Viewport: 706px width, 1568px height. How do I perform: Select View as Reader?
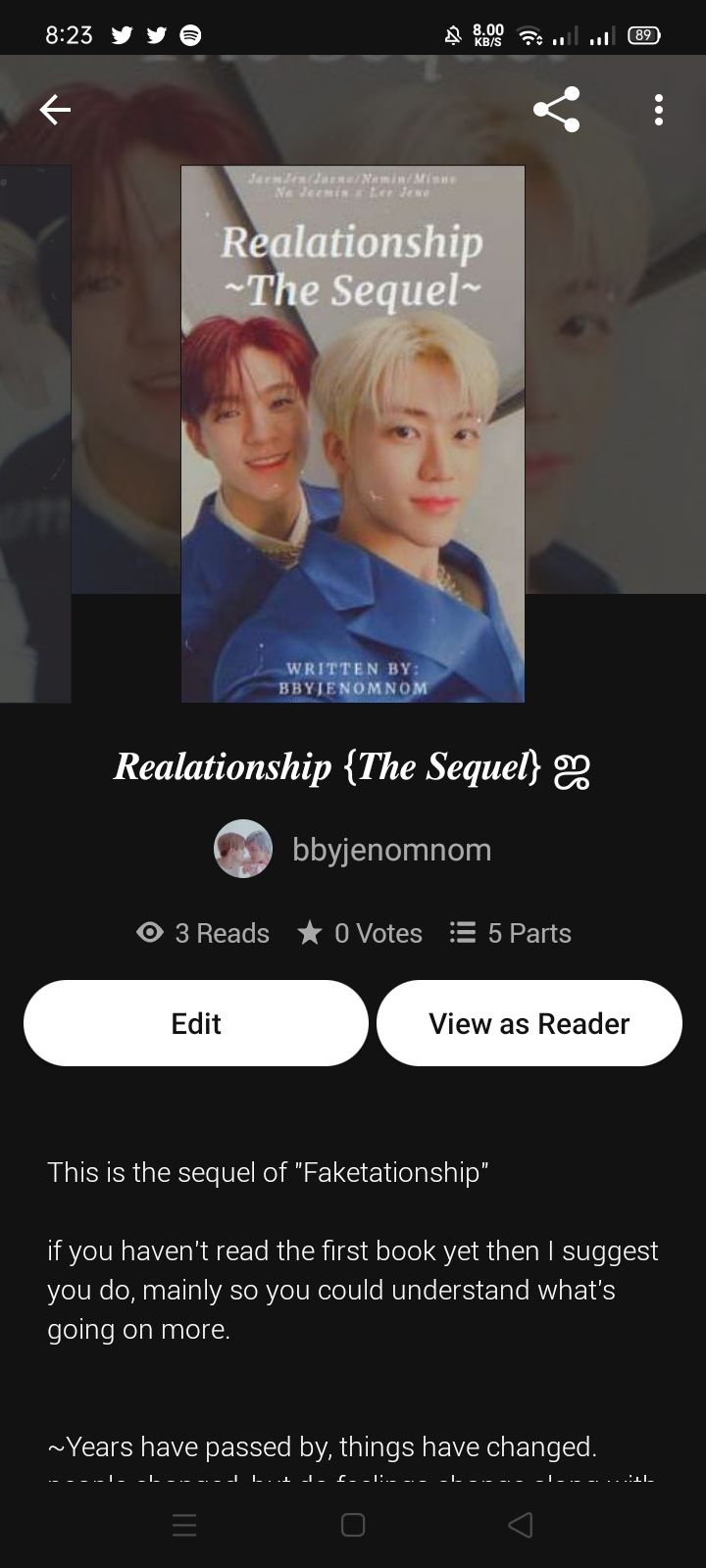tap(529, 1023)
